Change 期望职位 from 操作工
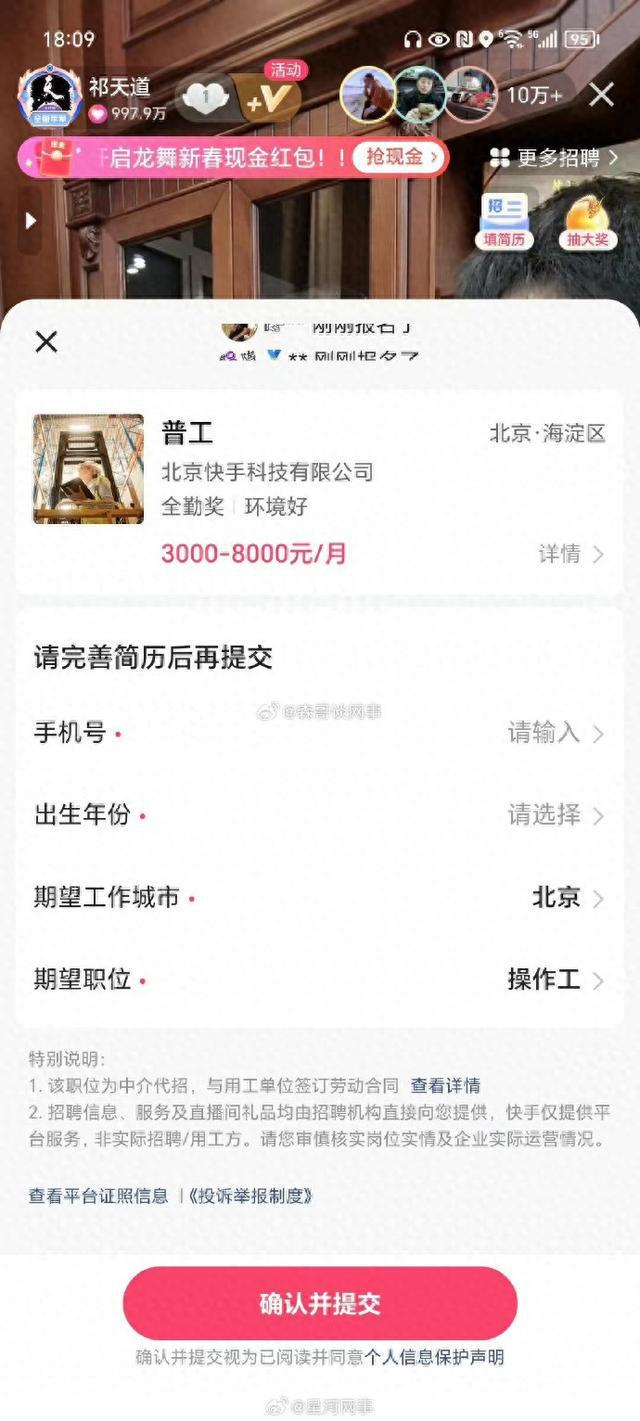Image resolution: width=640 pixels, height=1421 pixels. click(x=555, y=979)
